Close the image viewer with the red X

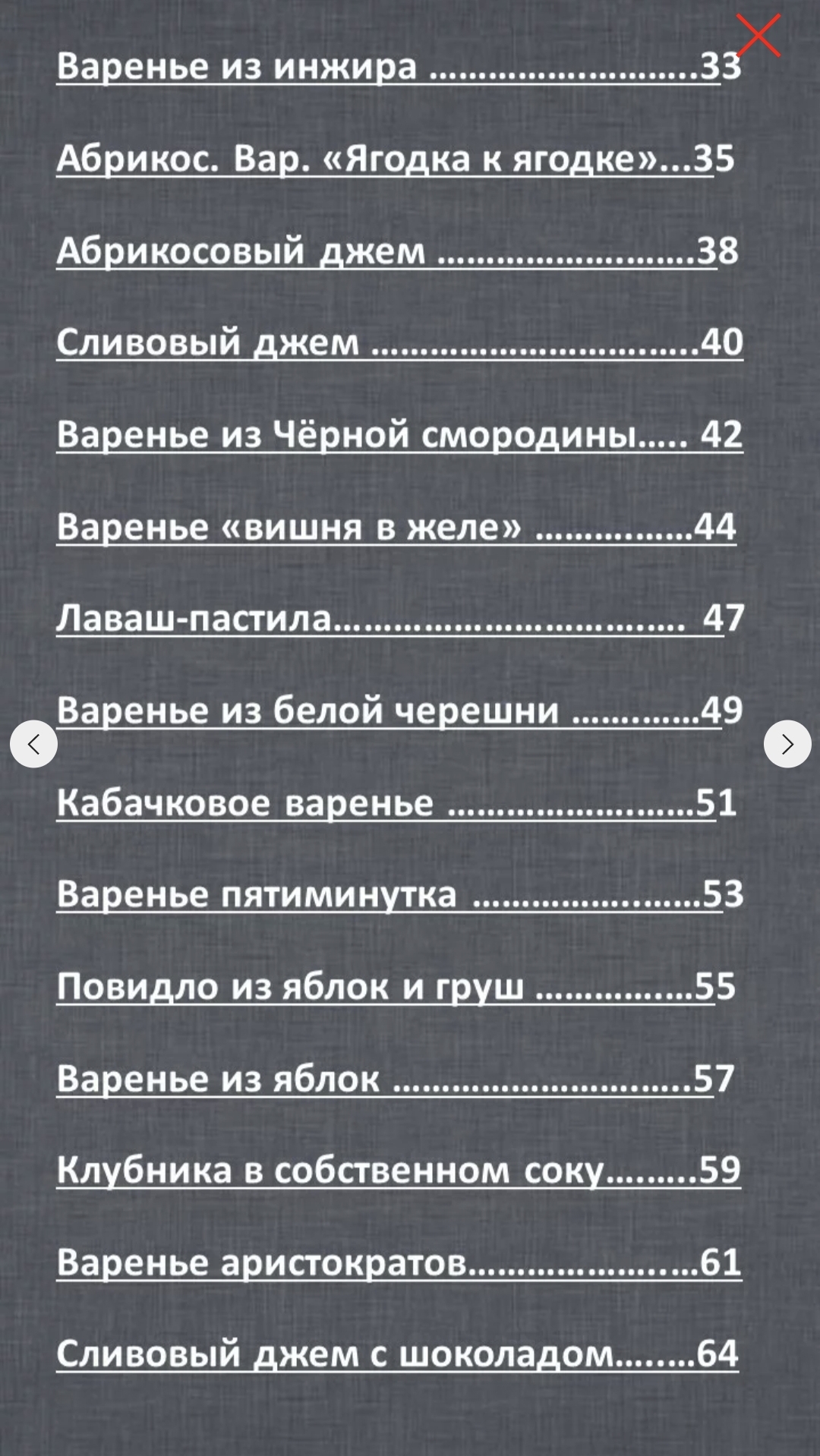758,36
